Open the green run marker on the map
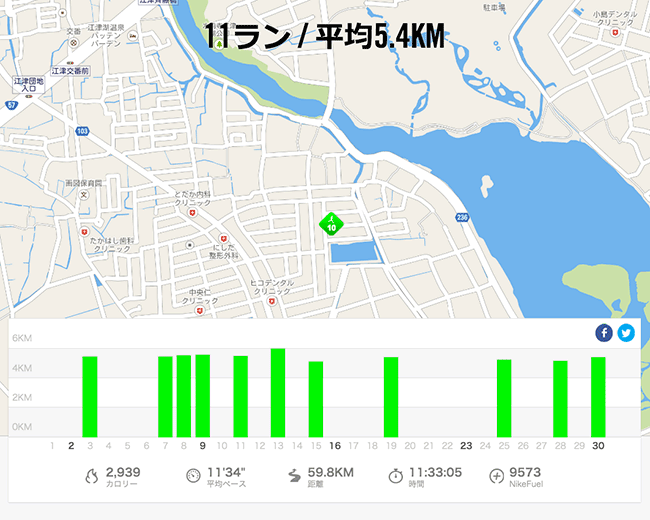 coord(332,224)
